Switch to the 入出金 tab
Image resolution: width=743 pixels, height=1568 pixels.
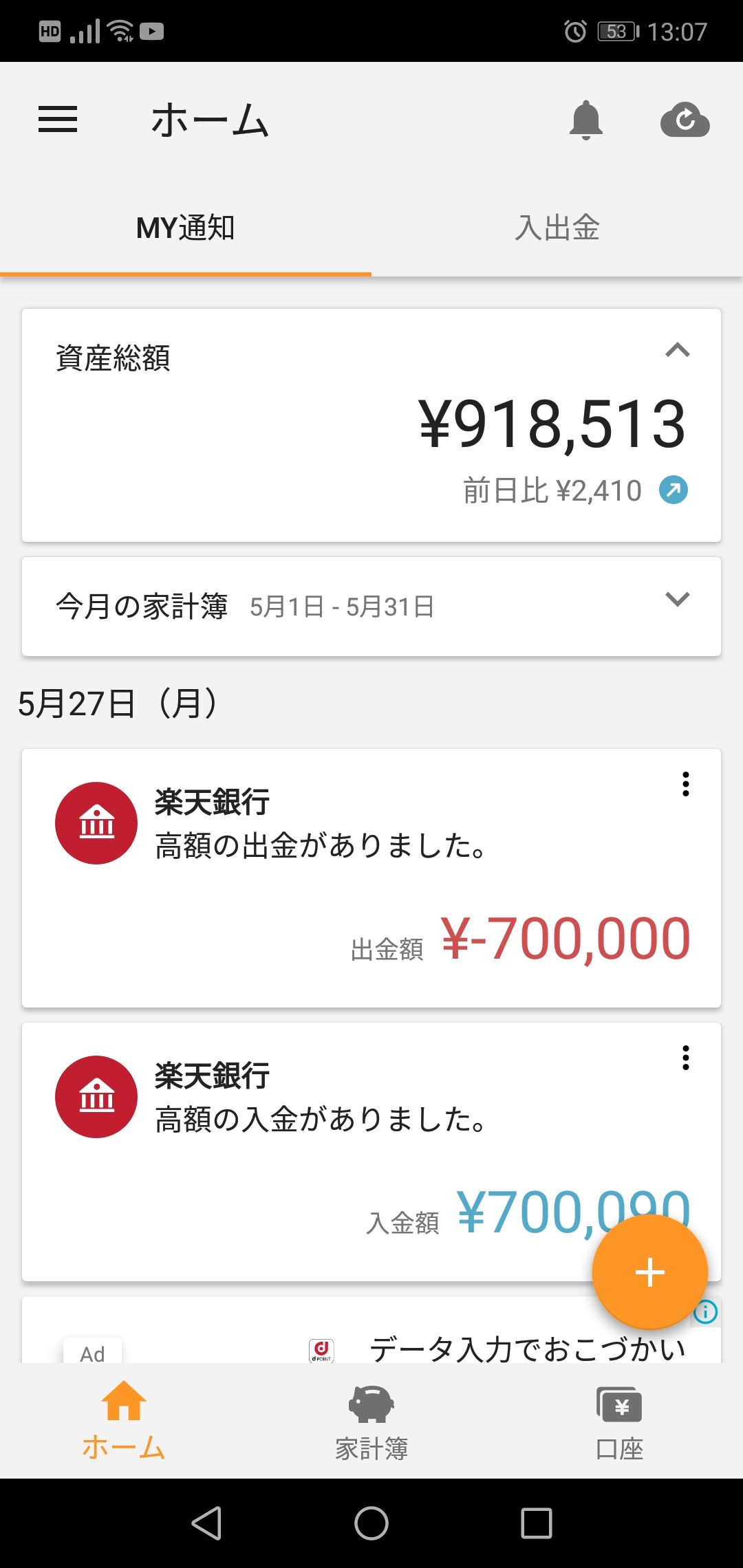click(x=557, y=228)
